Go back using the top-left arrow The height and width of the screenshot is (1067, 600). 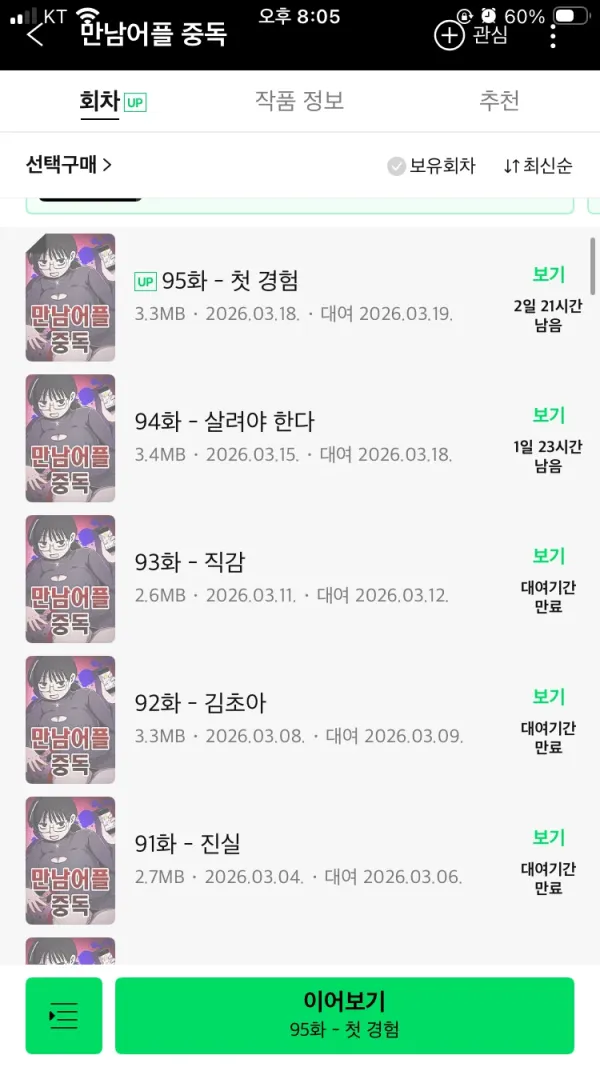point(35,35)
